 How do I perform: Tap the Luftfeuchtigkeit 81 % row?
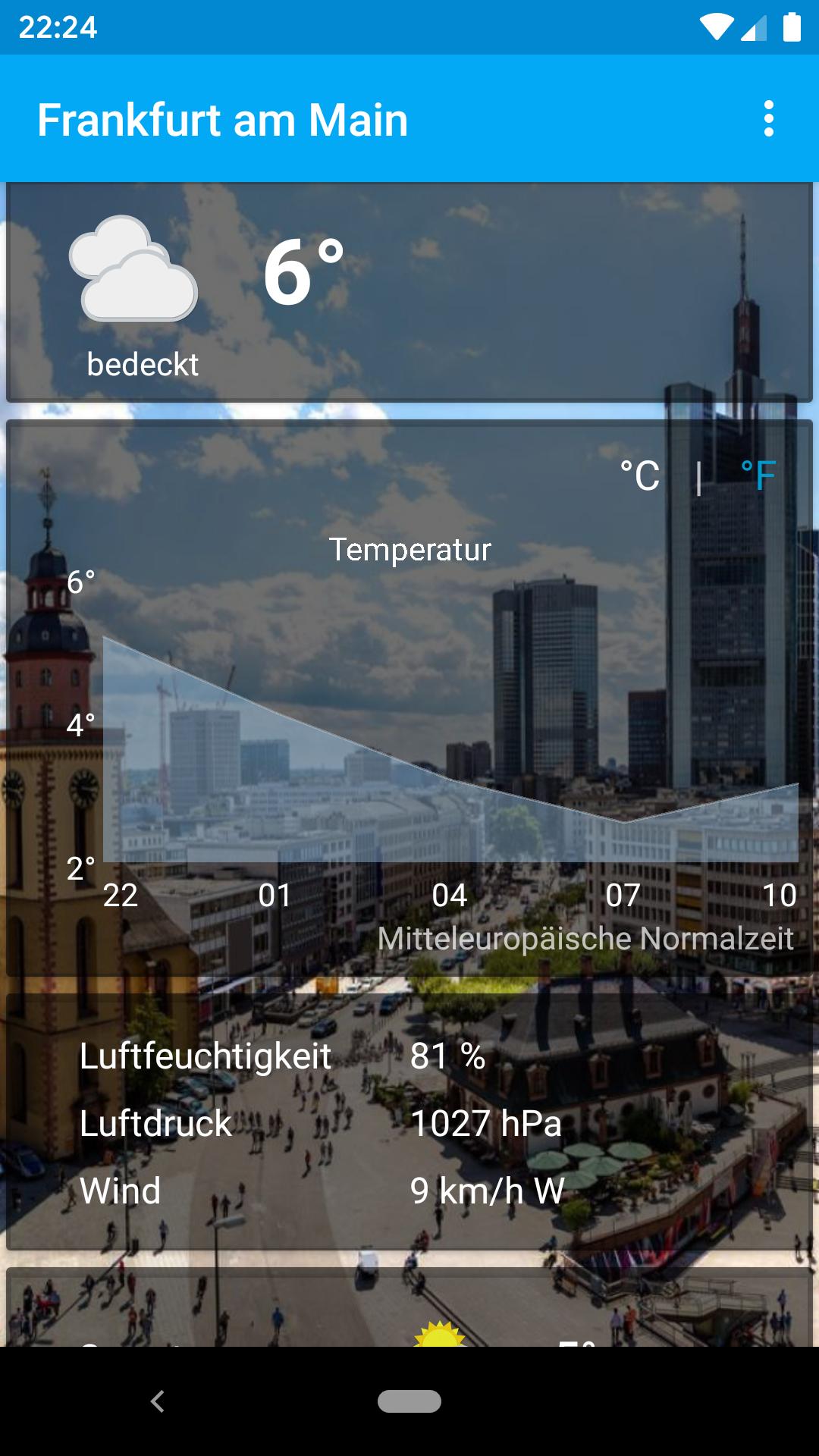click(x=281, y=1054)
